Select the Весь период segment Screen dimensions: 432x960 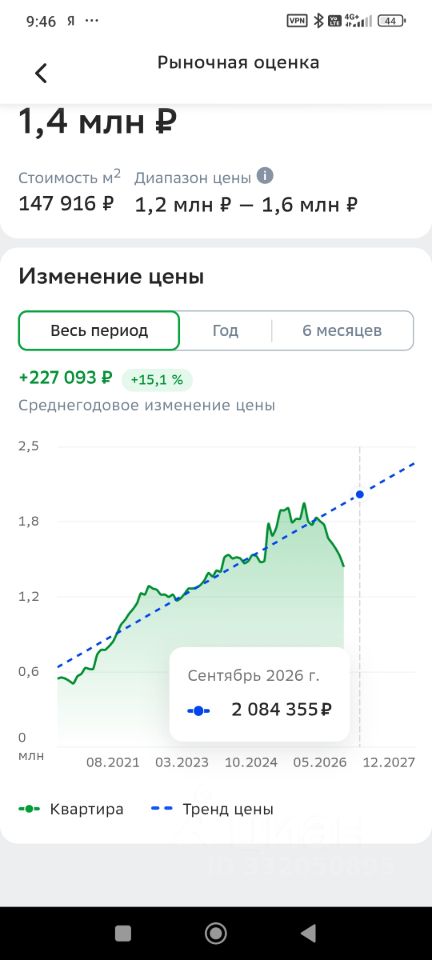pos(99,331)
